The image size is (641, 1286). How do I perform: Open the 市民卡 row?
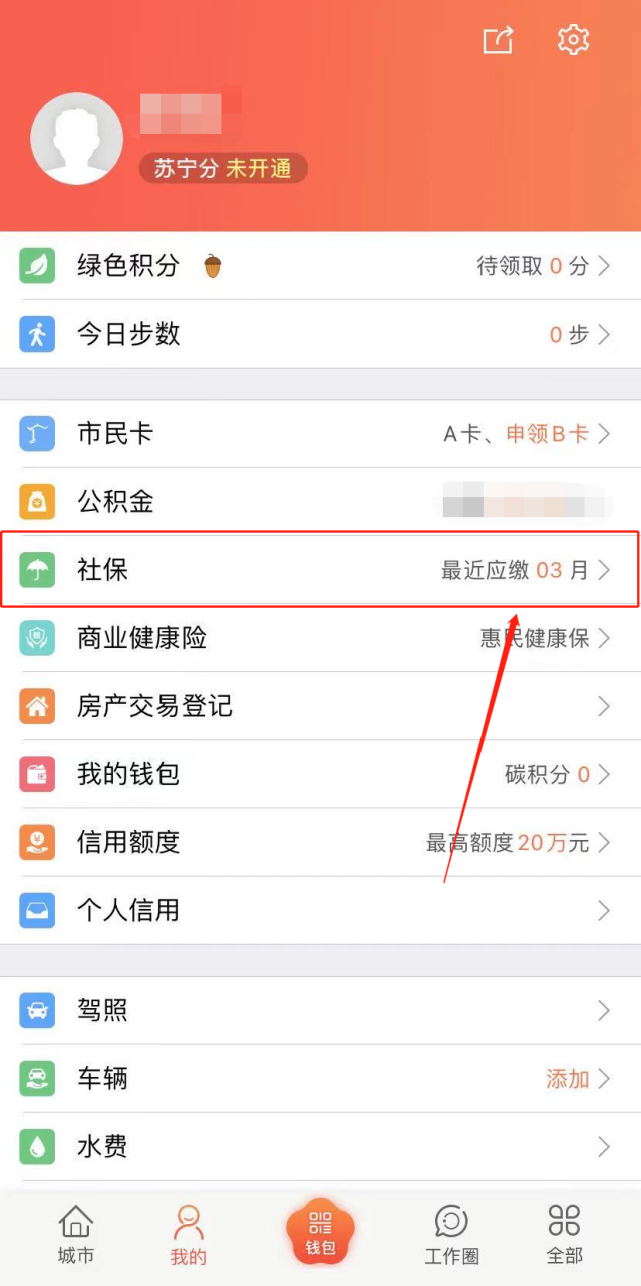320,434
